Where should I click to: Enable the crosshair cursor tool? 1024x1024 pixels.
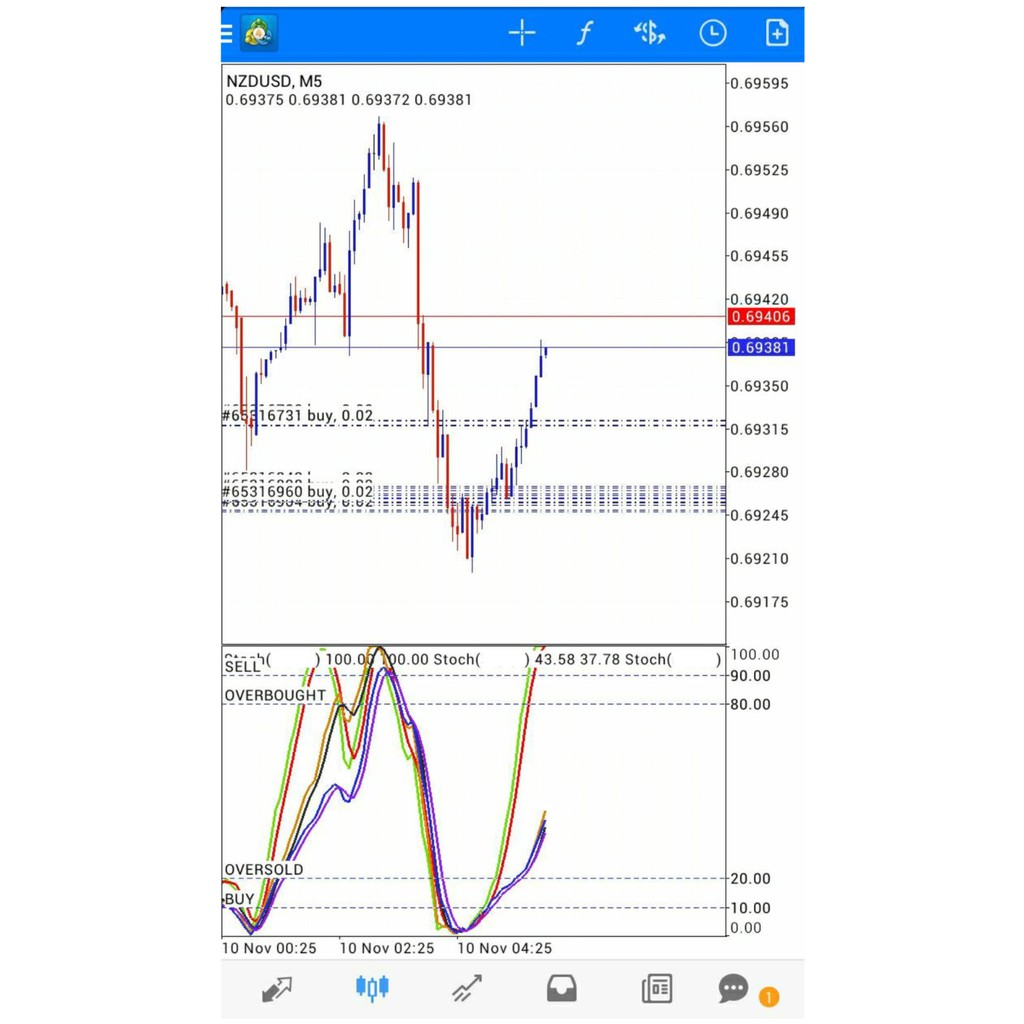522,33
